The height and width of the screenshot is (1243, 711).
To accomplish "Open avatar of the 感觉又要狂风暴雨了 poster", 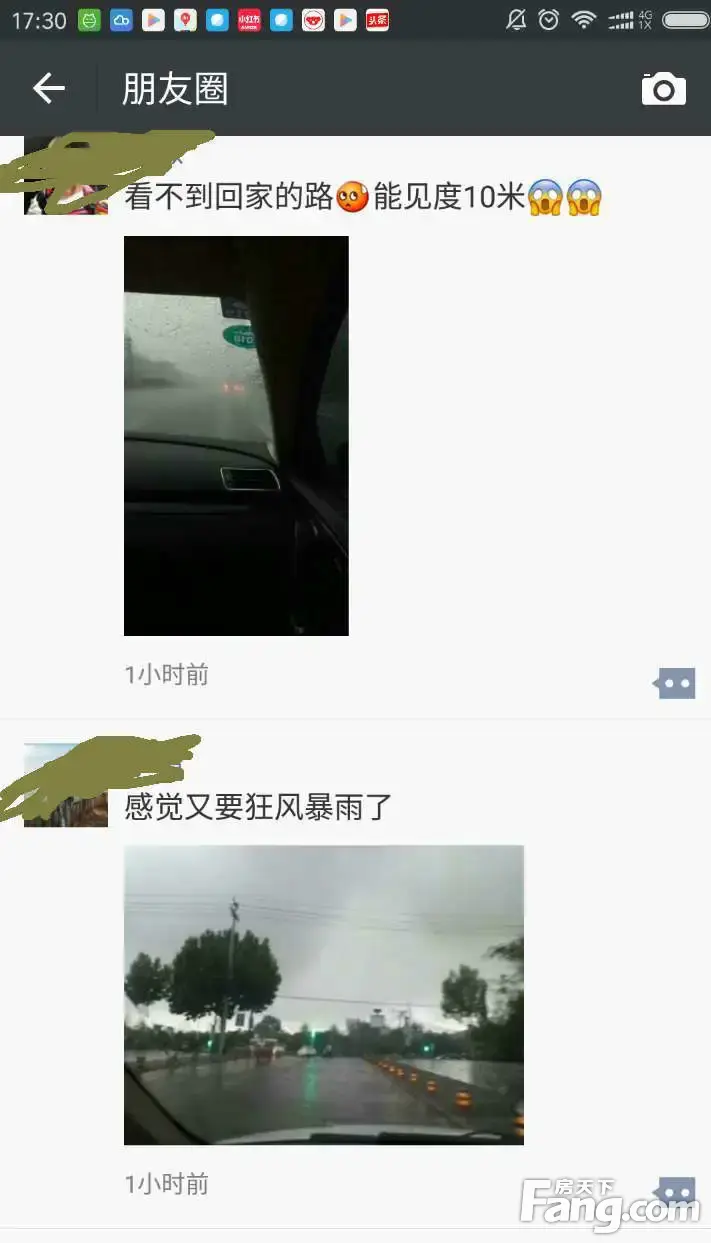I will [65, 786].
